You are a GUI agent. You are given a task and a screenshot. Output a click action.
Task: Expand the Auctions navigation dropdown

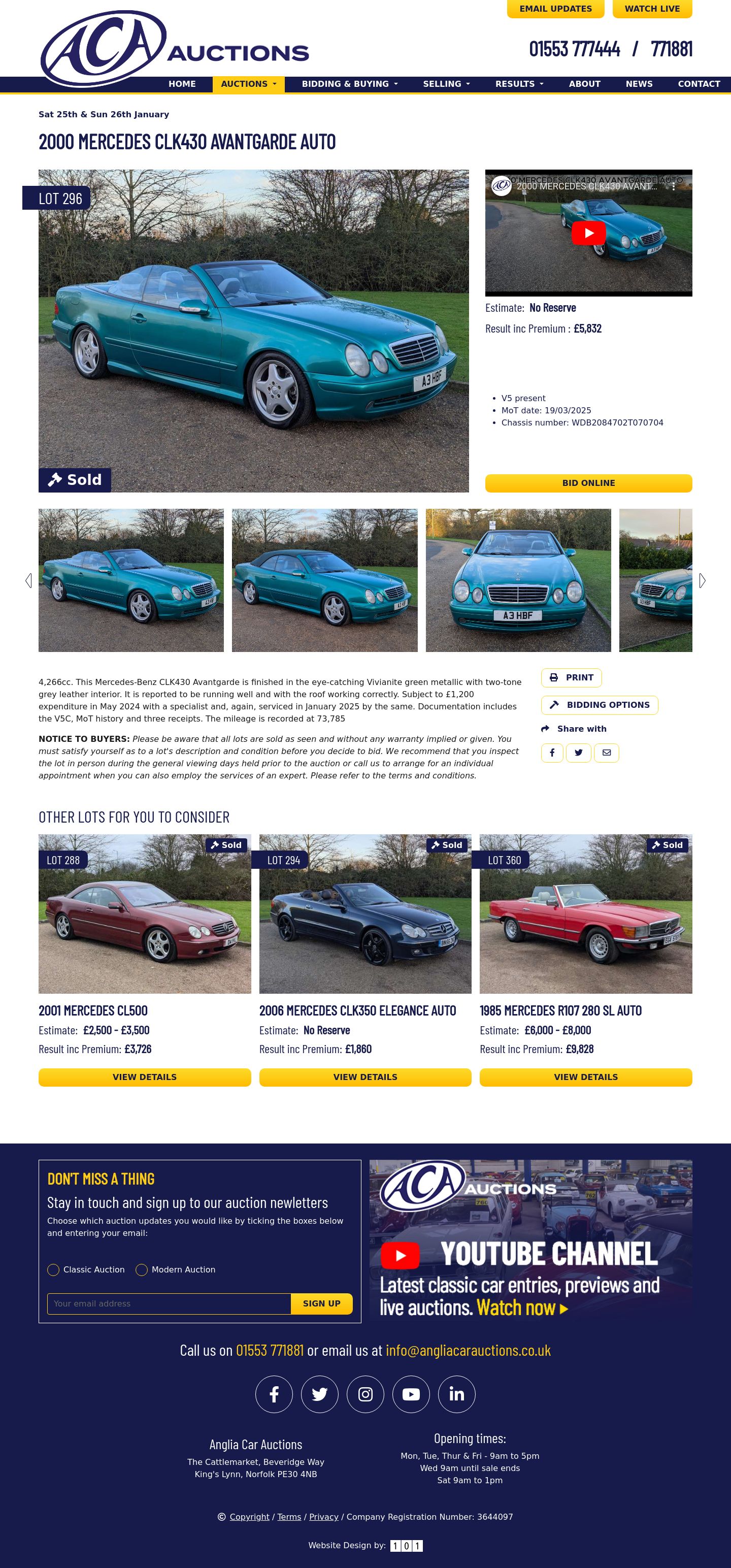coord(248,84)
